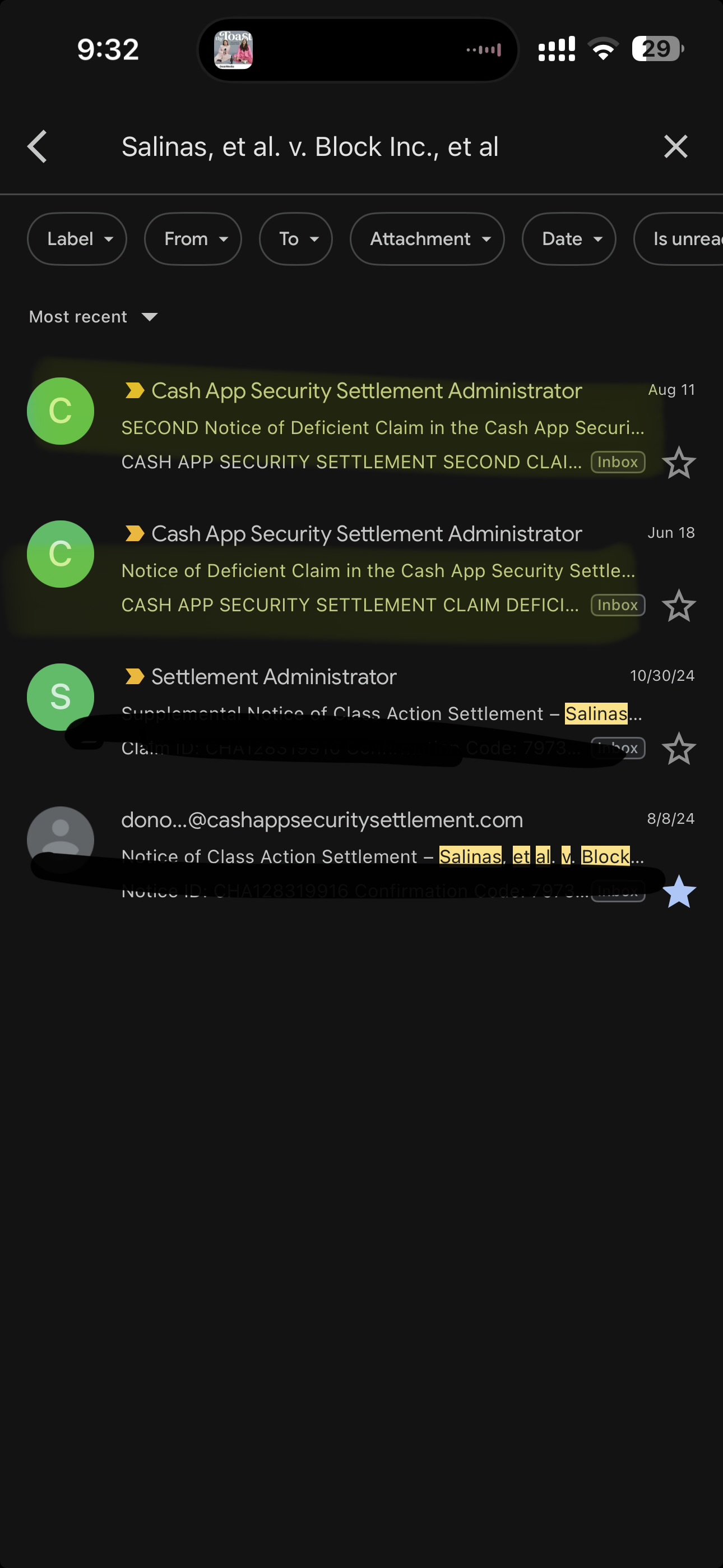Open the Label filter chip
Screen dimensions: 723x1568
coord(77,238)
